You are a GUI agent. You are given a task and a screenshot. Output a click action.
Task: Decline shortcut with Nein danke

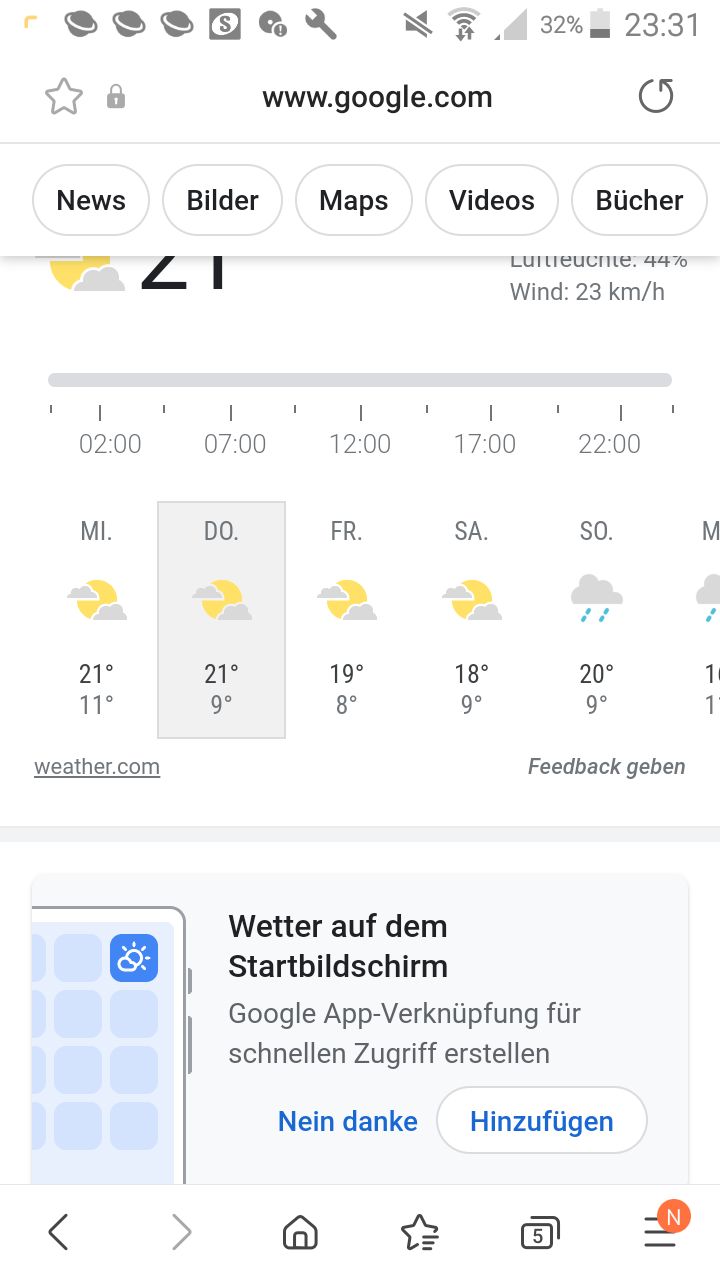347,1121
